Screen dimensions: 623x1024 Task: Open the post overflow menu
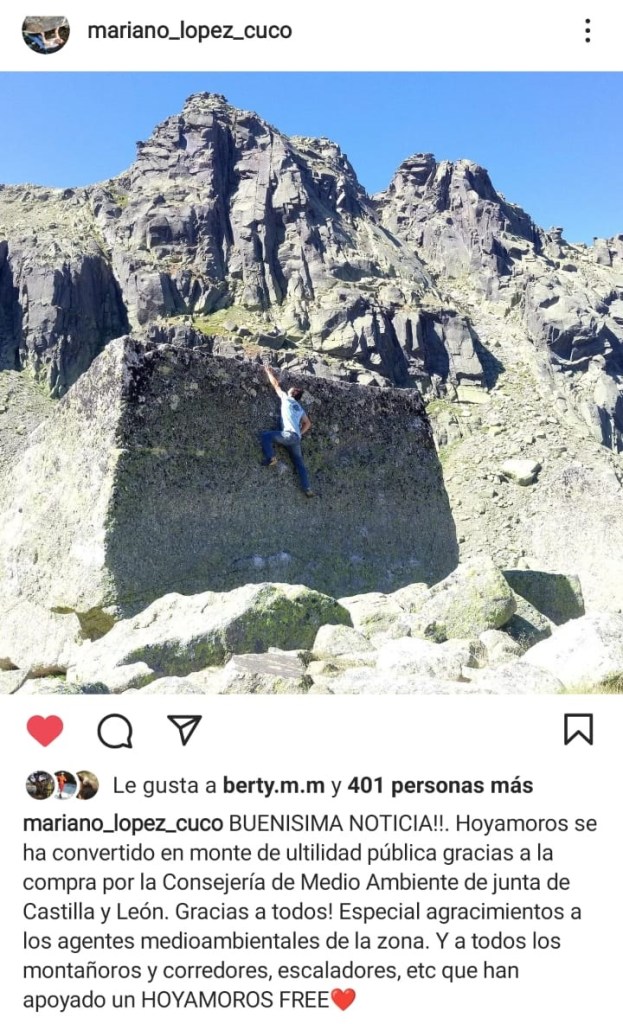click(587, 31)
